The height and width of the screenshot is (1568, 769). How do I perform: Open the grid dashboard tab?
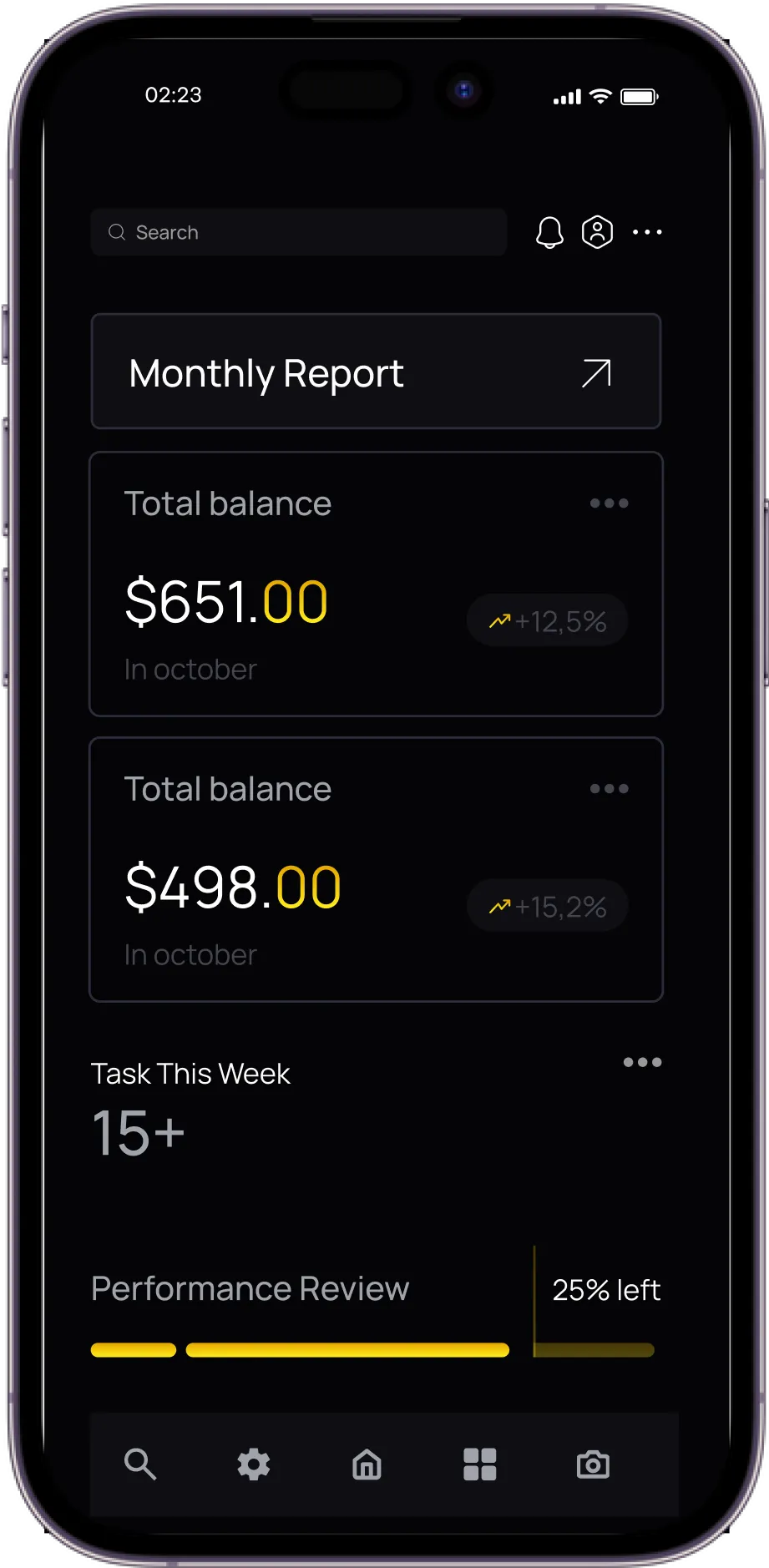click(480, 1464)
